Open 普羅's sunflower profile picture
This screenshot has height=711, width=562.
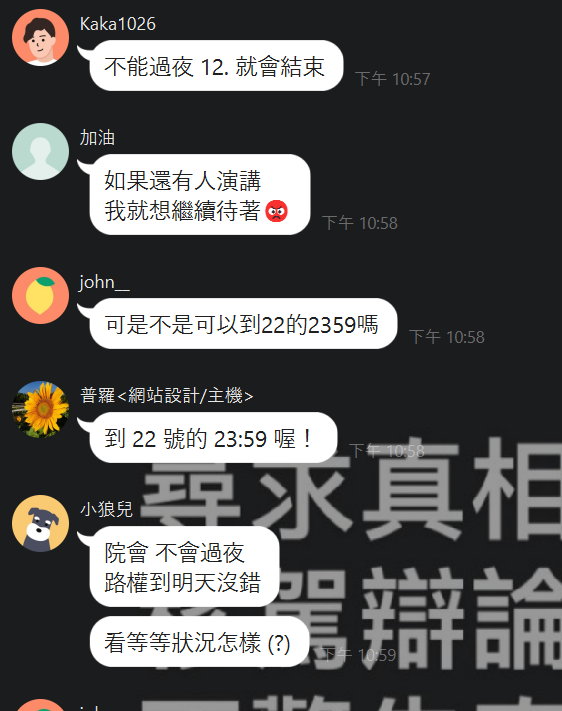pos(40,409)
